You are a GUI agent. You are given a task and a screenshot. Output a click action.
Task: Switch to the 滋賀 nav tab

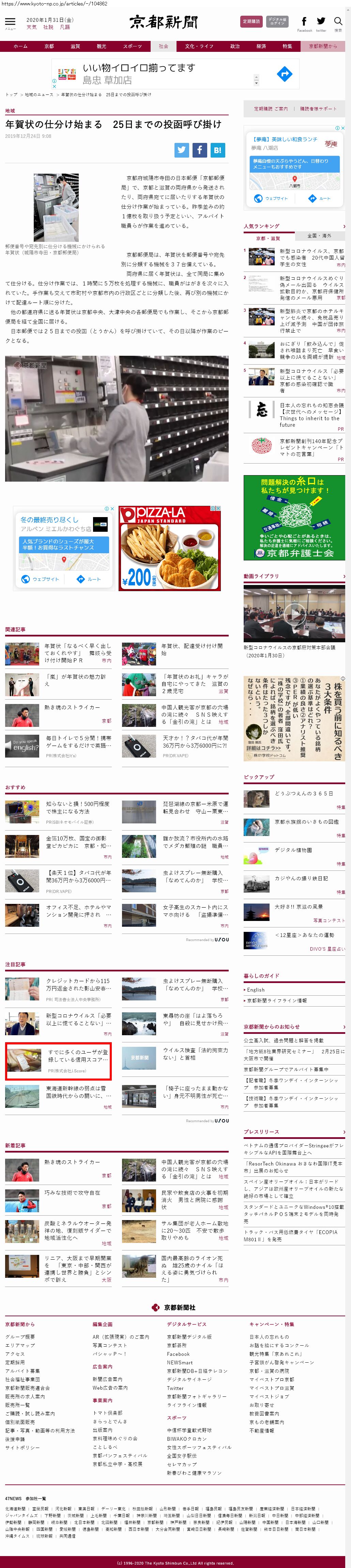75,46
